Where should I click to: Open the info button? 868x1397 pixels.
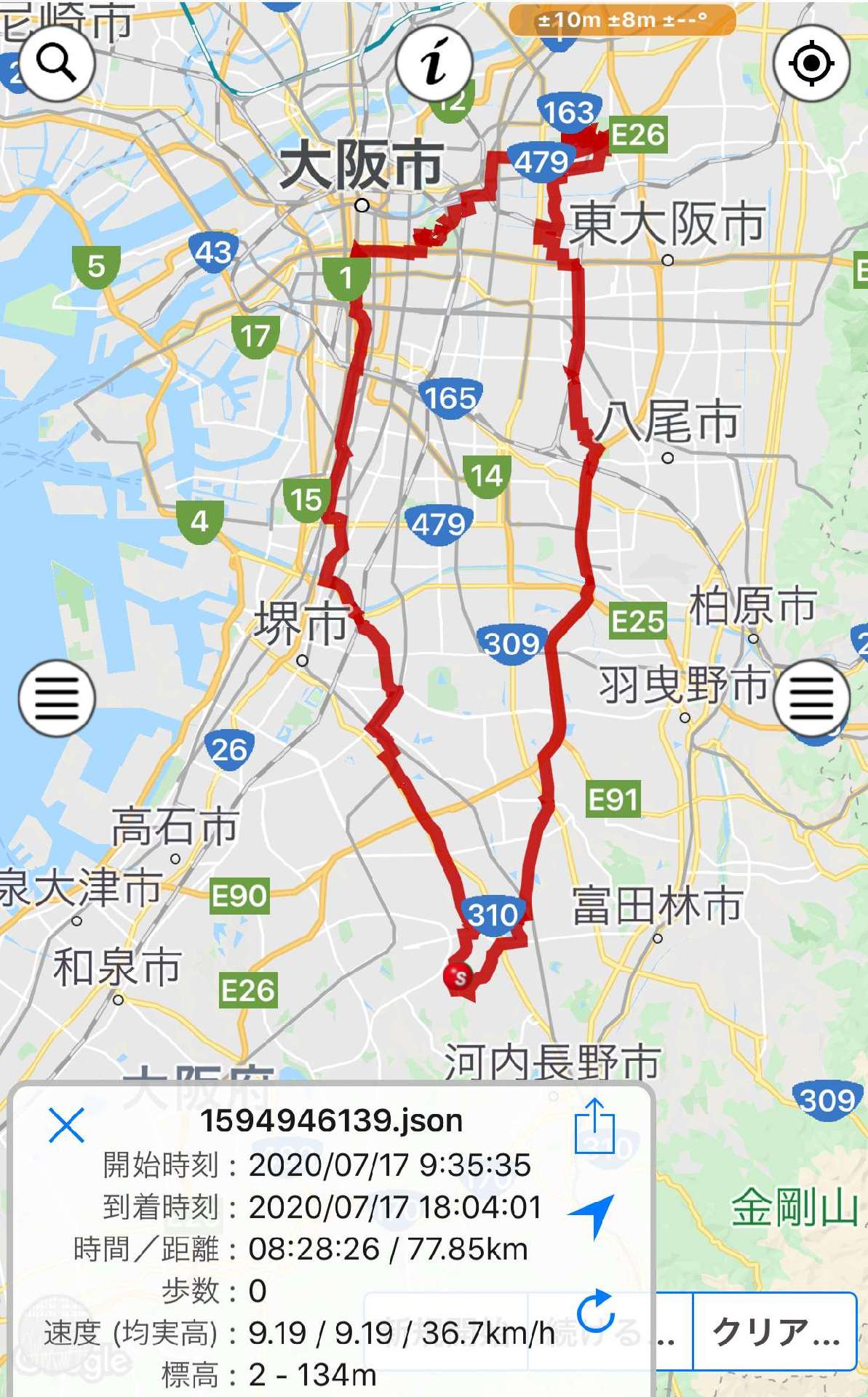point(434,63)
